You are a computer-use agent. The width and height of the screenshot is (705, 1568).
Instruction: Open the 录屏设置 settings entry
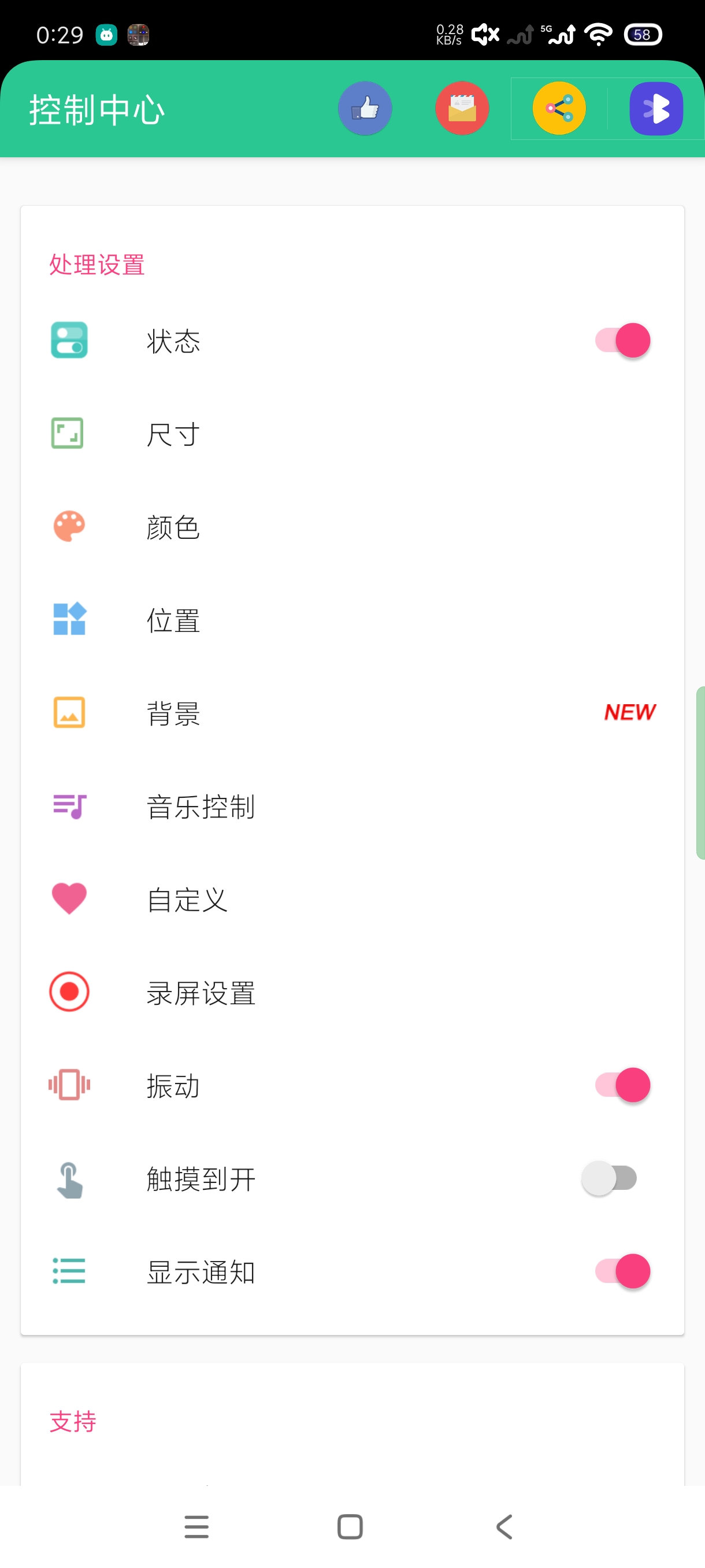201,993
